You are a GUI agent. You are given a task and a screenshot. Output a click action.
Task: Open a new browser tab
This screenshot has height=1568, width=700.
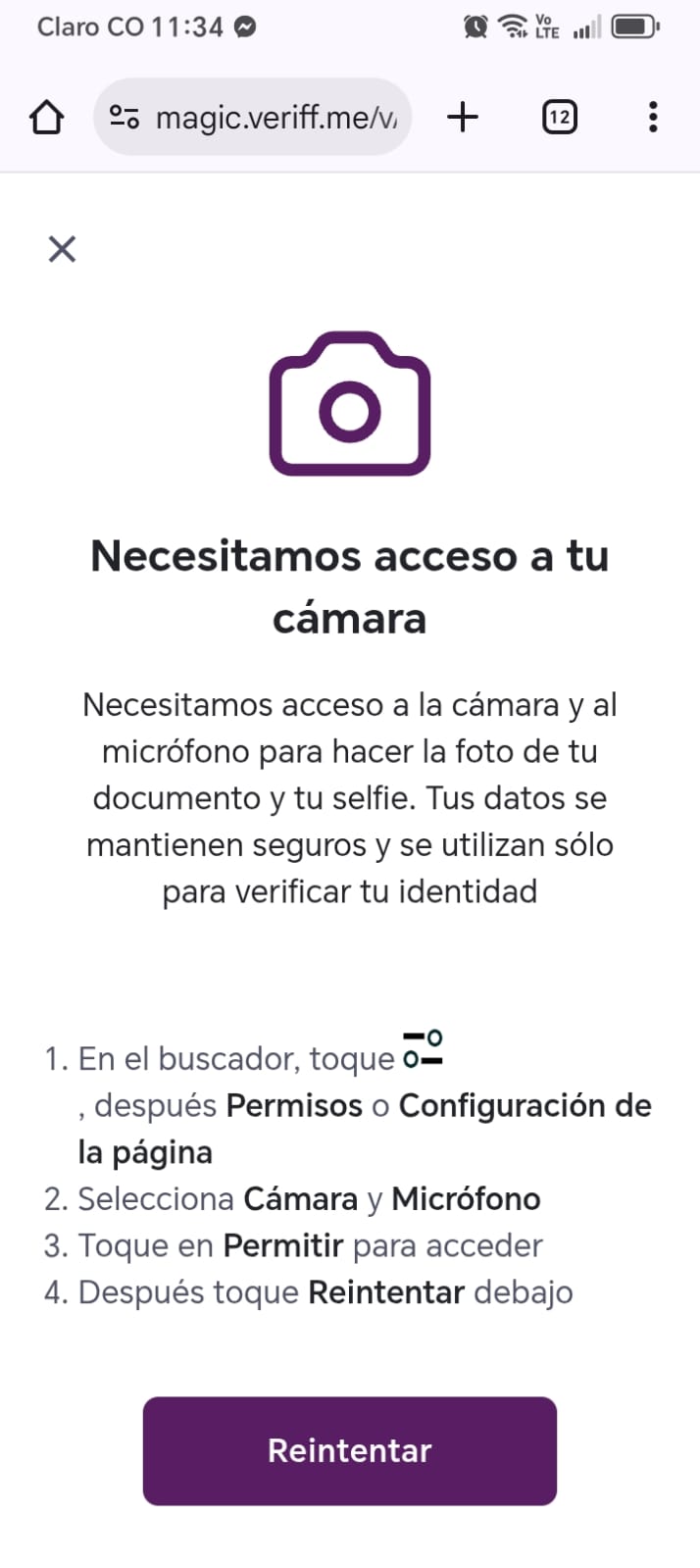[463, 118]
